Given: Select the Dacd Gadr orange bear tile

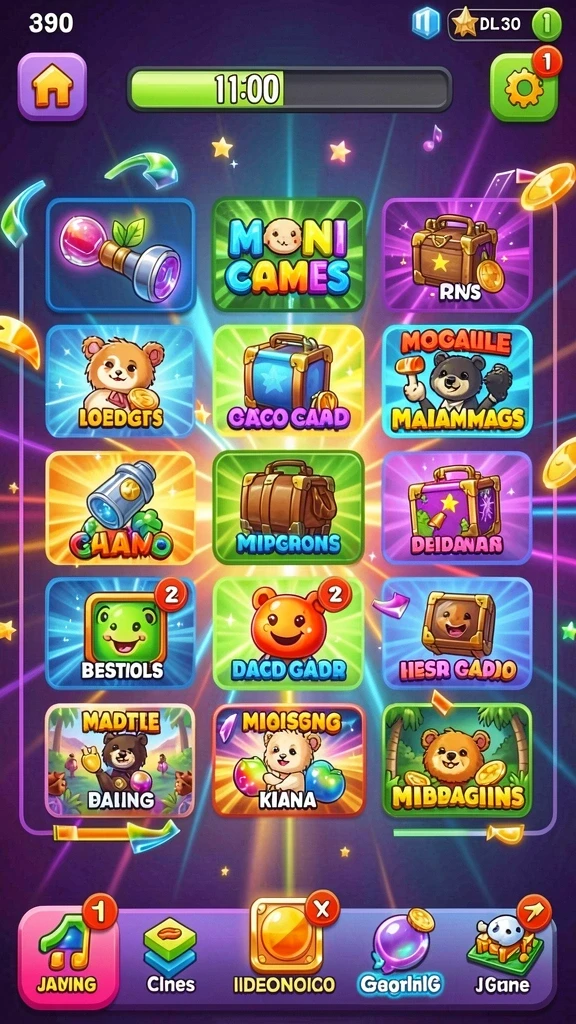Looking at the screenshot, I should click(289, 633).
